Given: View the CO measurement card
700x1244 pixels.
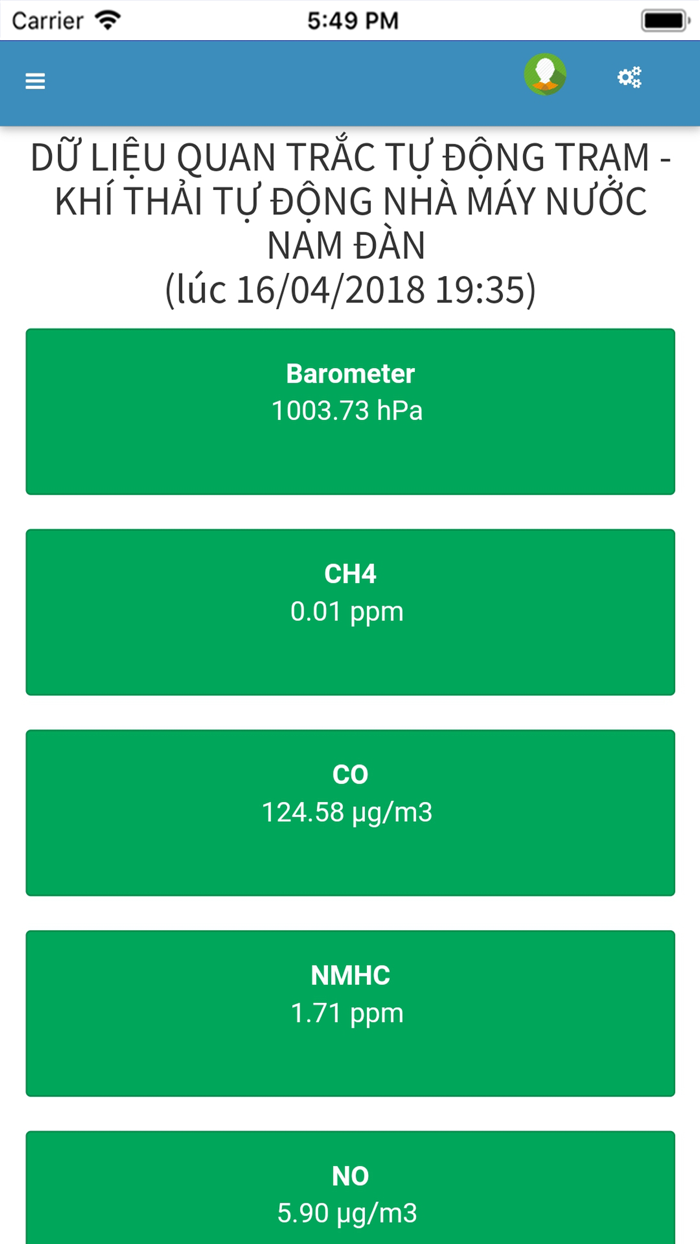Looking at the screenshot, I should (350, 813).
